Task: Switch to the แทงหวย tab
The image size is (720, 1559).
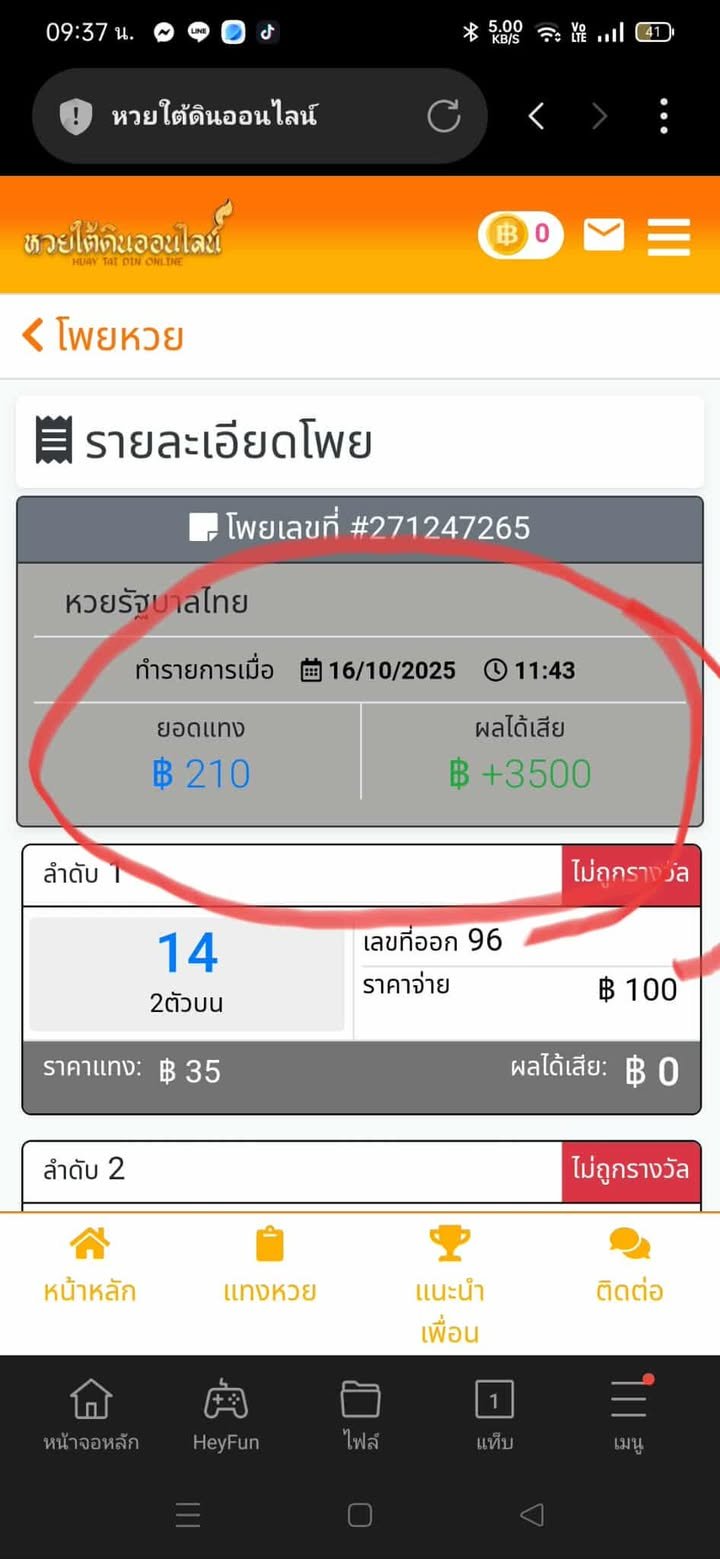Action: point(269,1265)
